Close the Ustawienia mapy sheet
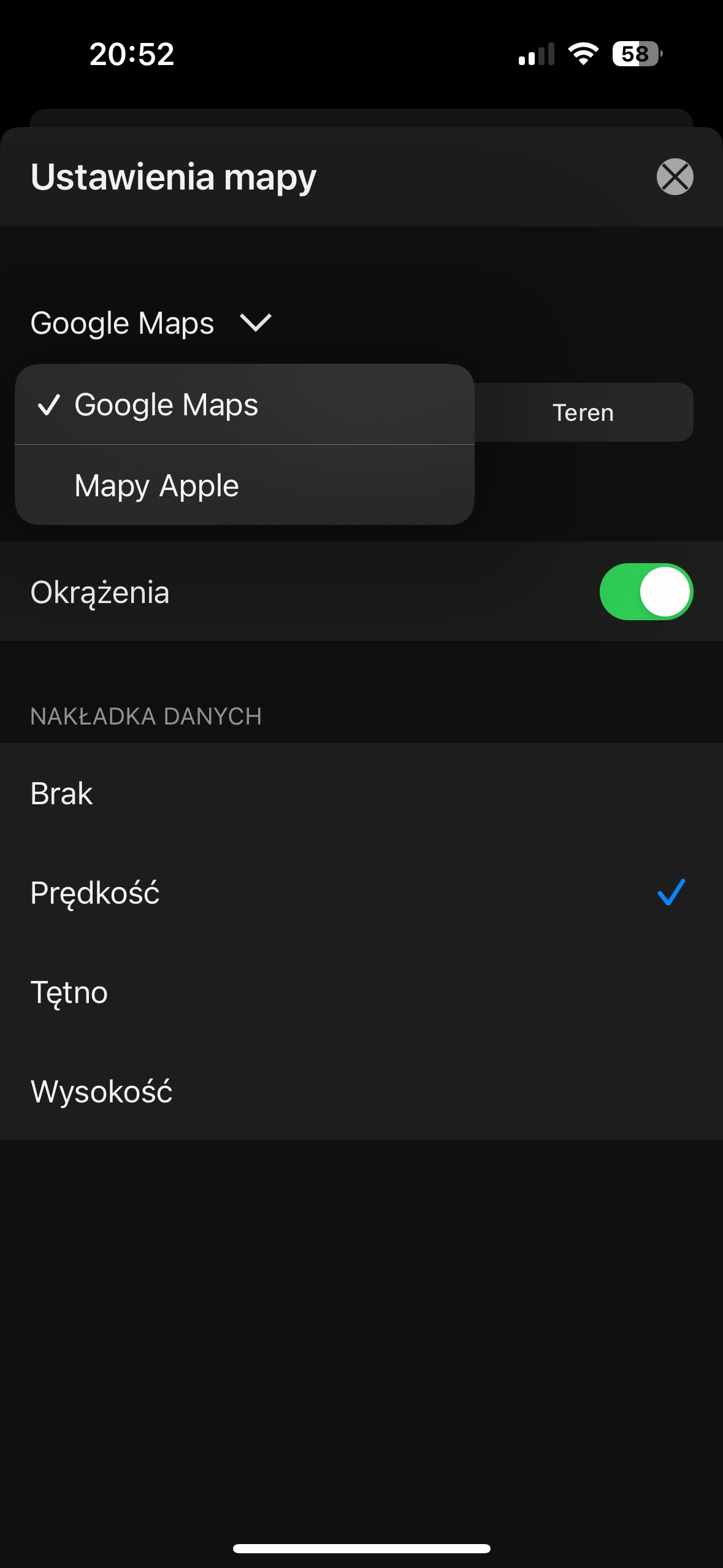Viewport: 723px width, 1568px height. pos(675,177)
